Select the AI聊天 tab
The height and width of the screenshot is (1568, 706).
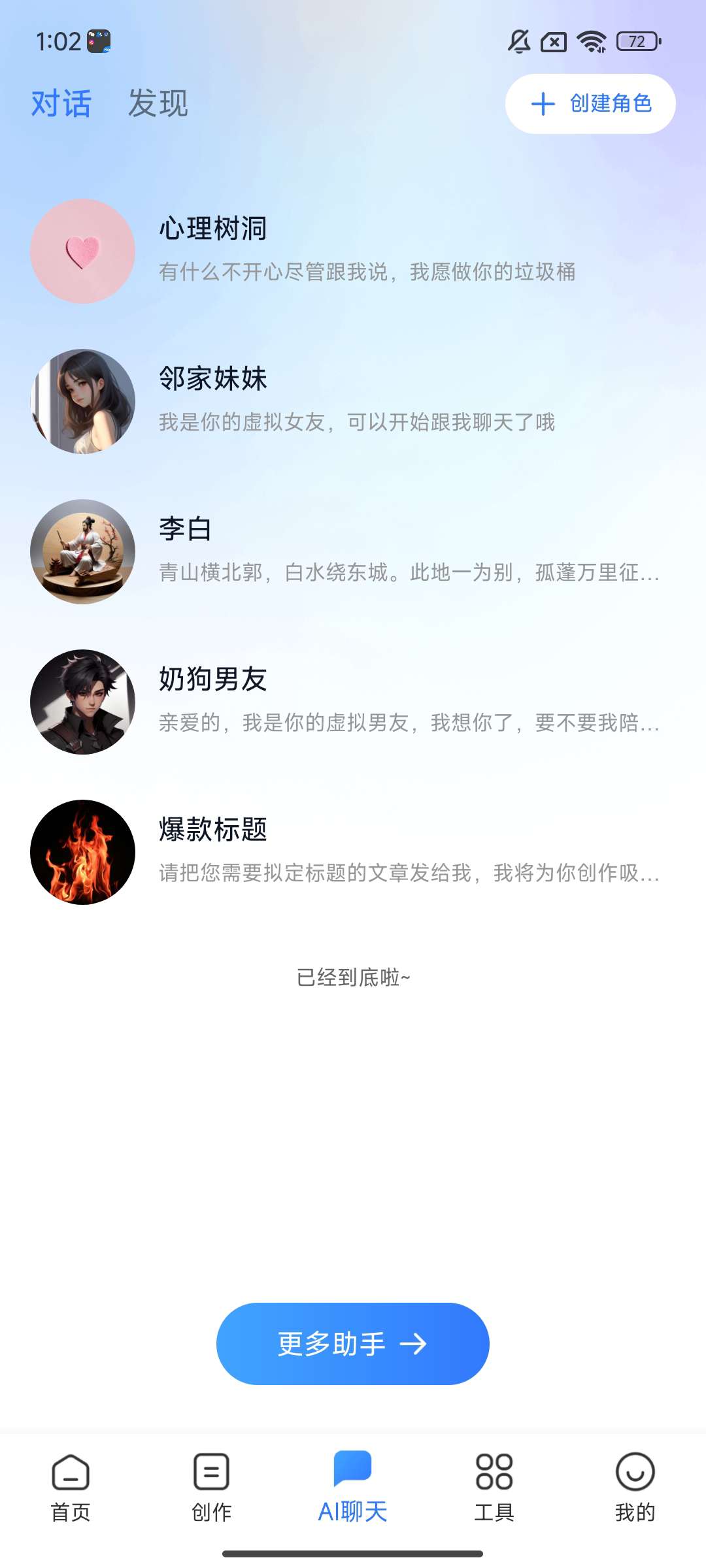[352, 1483]
